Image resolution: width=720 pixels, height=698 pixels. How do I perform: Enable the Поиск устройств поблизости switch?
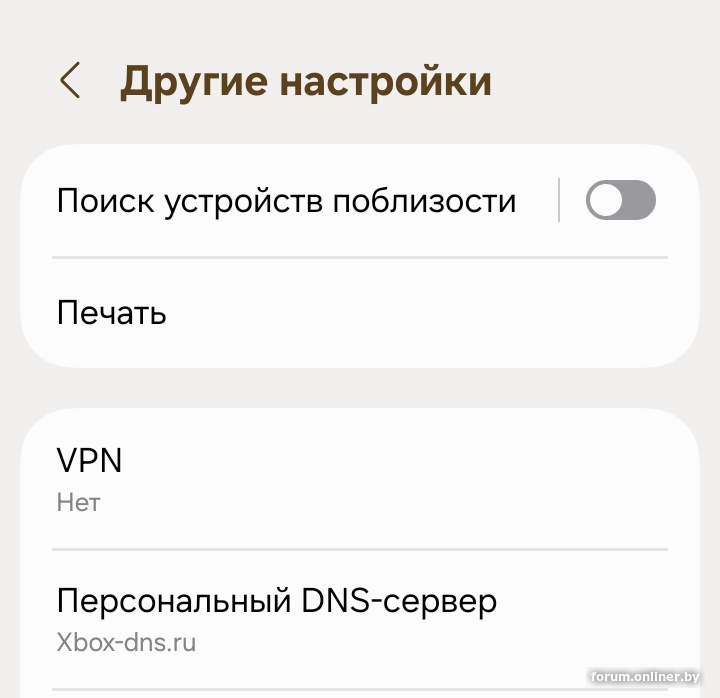(620, 201)
